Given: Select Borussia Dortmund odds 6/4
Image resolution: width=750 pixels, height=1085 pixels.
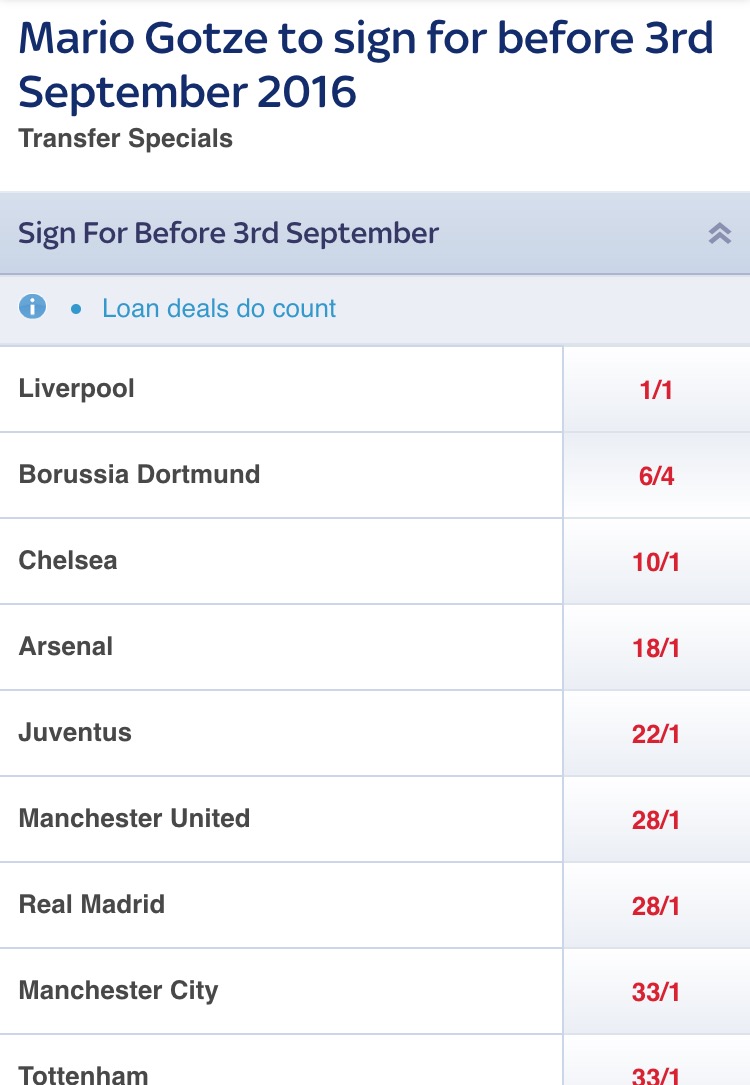Looking at the screenshot, I should (x=656, y=476).
